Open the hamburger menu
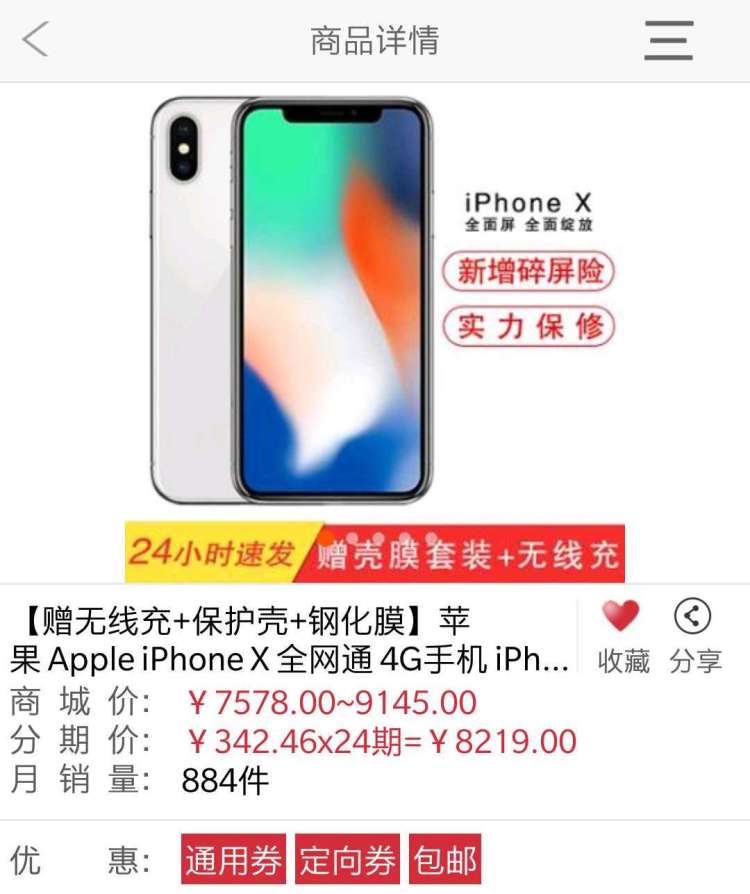 pos(668,40)
